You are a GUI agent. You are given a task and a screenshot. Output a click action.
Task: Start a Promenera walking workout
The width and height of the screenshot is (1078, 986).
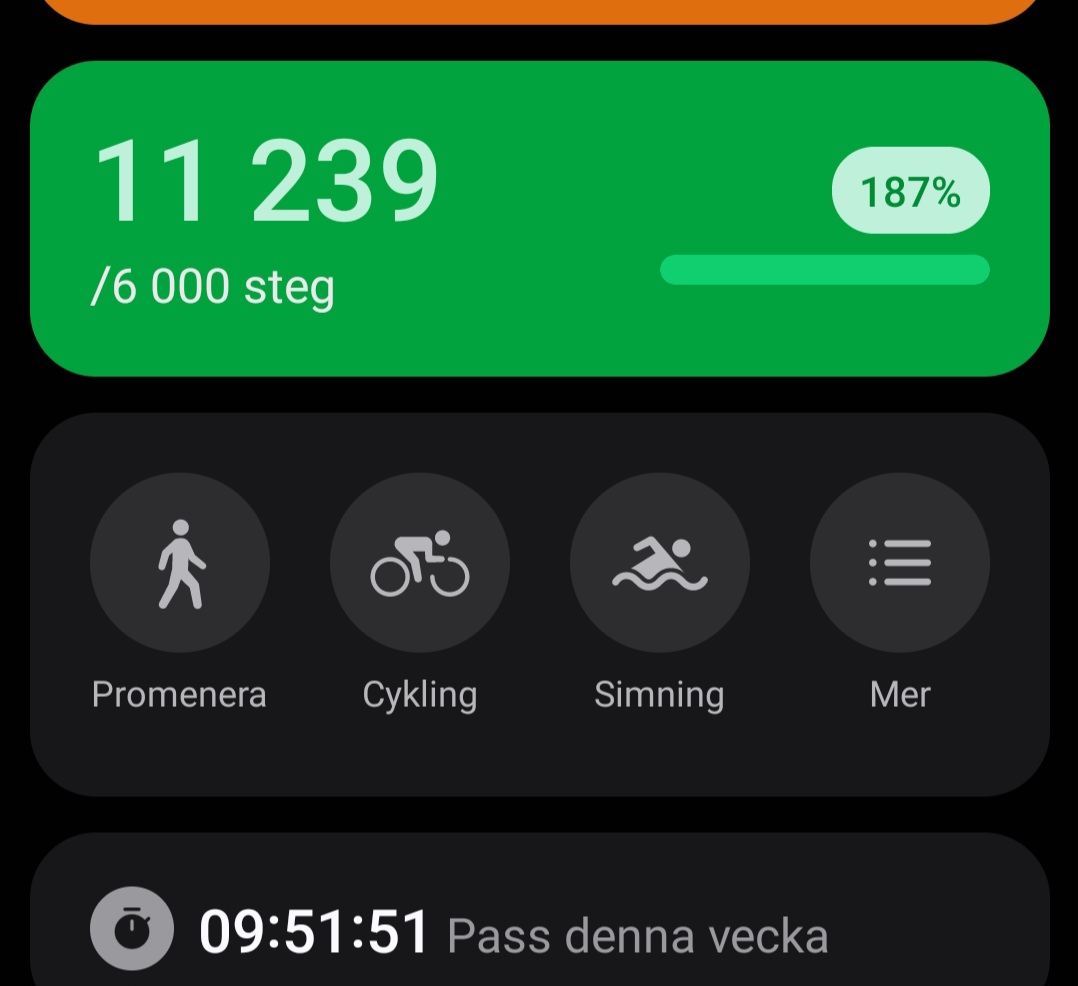click(x=180, y=563)
